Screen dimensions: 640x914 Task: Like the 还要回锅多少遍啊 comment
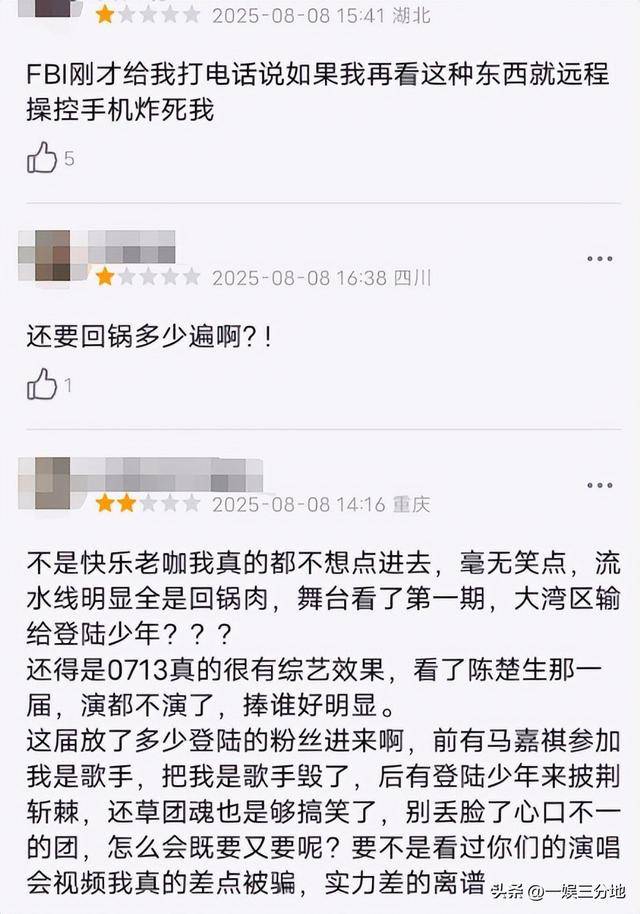point(42,384)
